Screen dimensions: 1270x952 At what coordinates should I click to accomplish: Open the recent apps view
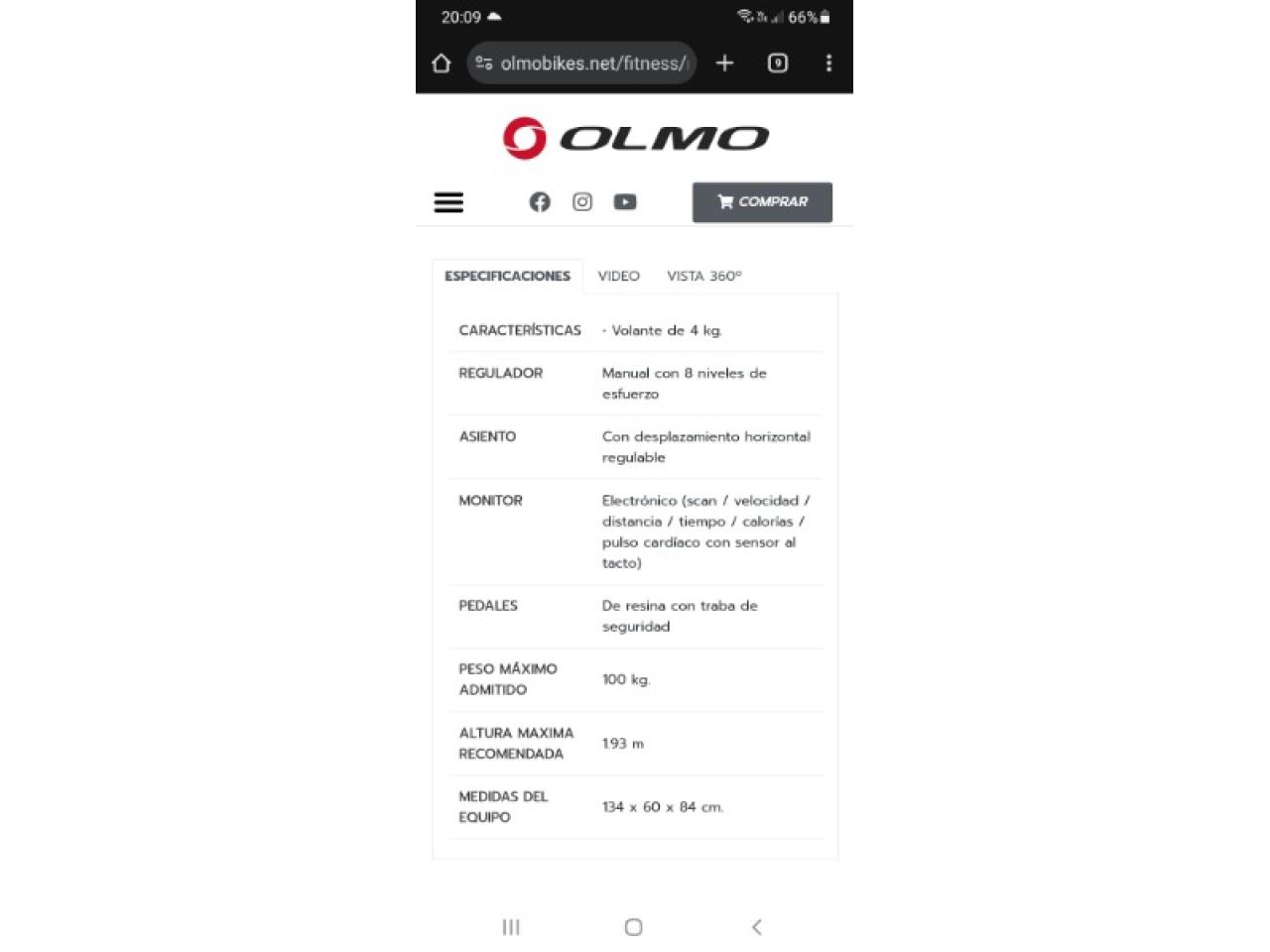(x=511, y=927)
